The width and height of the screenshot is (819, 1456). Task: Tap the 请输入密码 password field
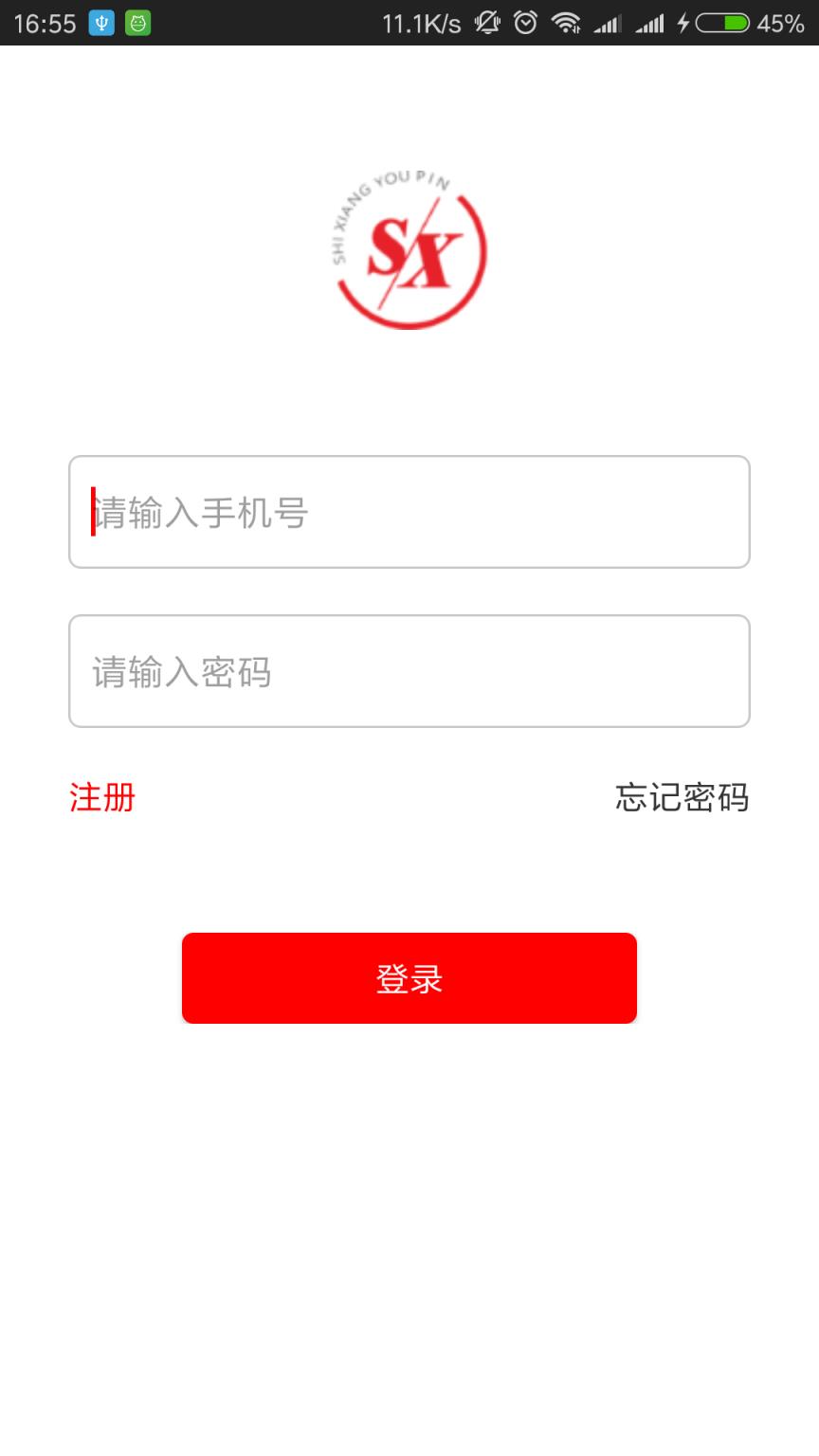[408, 670]
